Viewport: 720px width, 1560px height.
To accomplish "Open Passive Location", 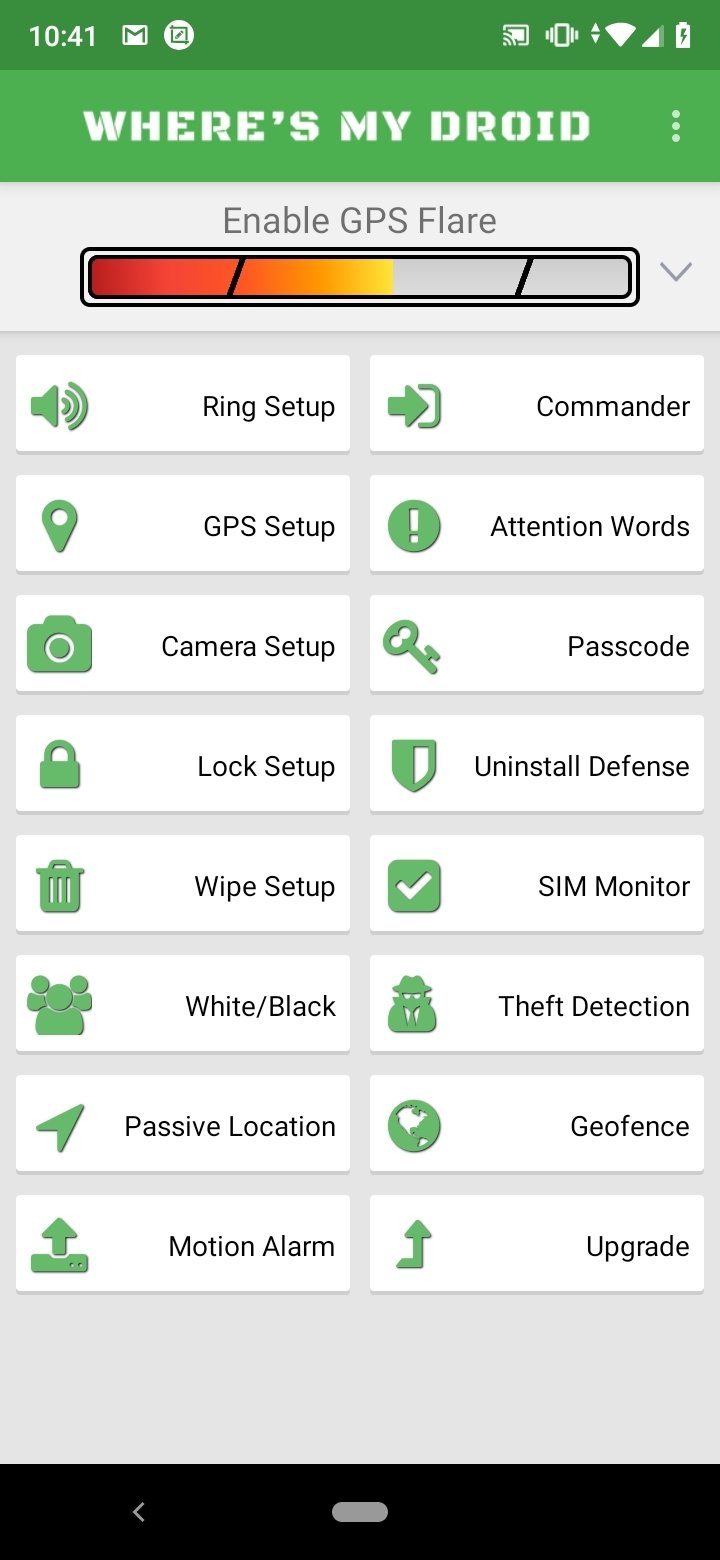I will [x=183, y=1125].
